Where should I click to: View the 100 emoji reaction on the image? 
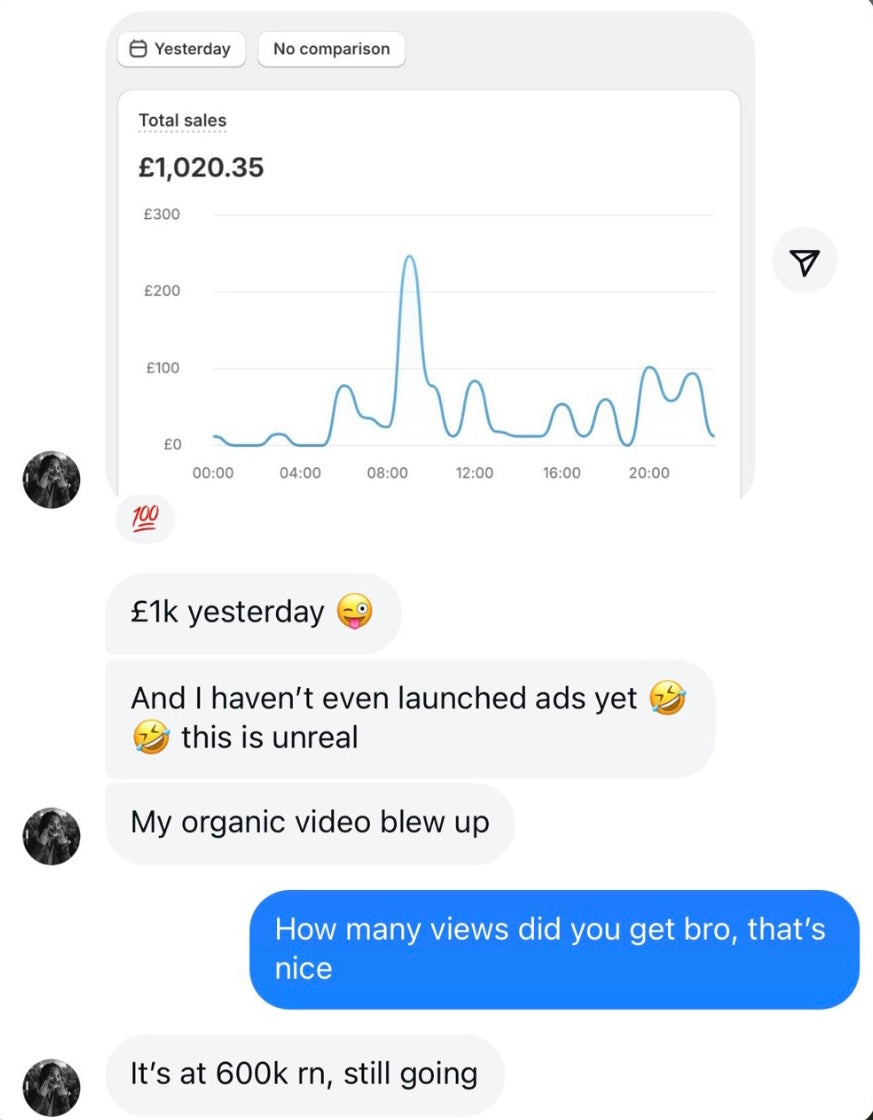coord(145,519)
